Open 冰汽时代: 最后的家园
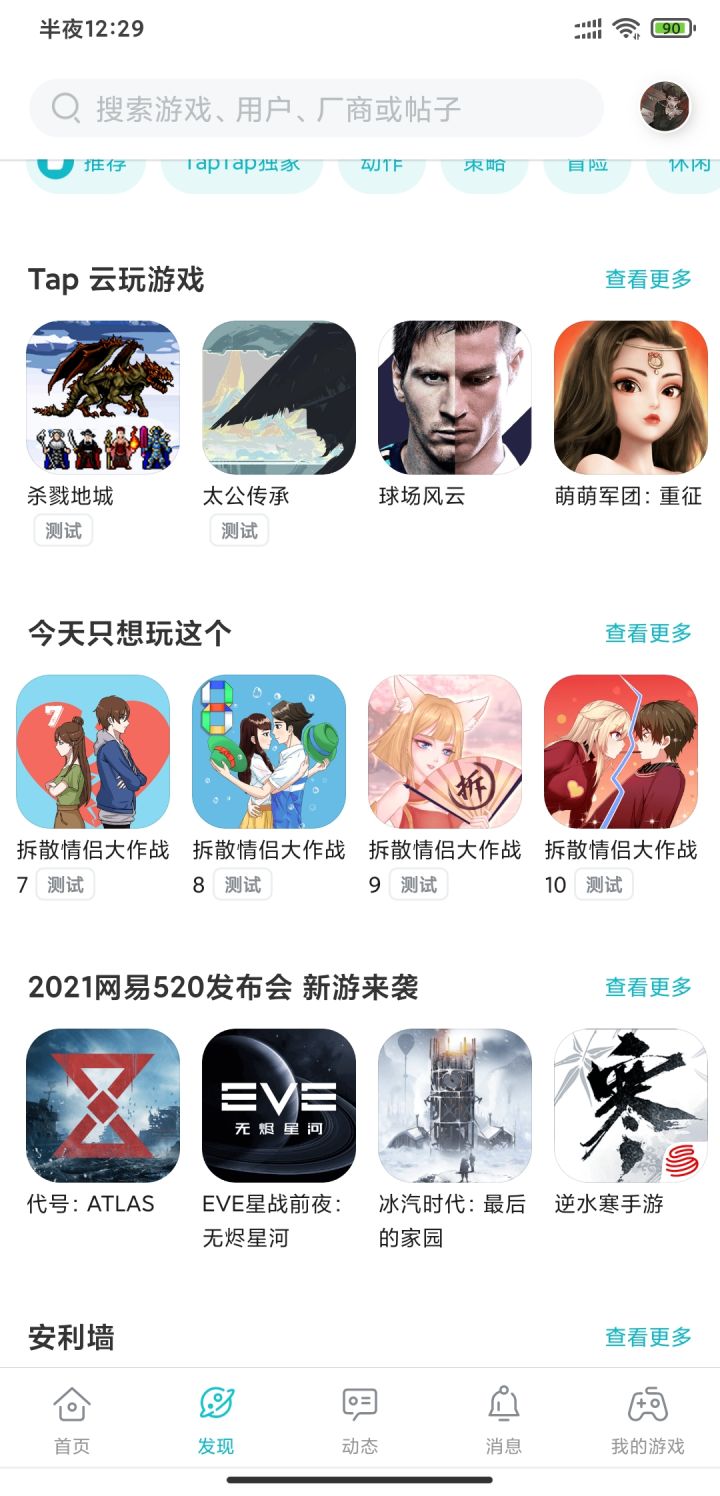This screenshot has height=1496, width=720. tap(455, 1105)
